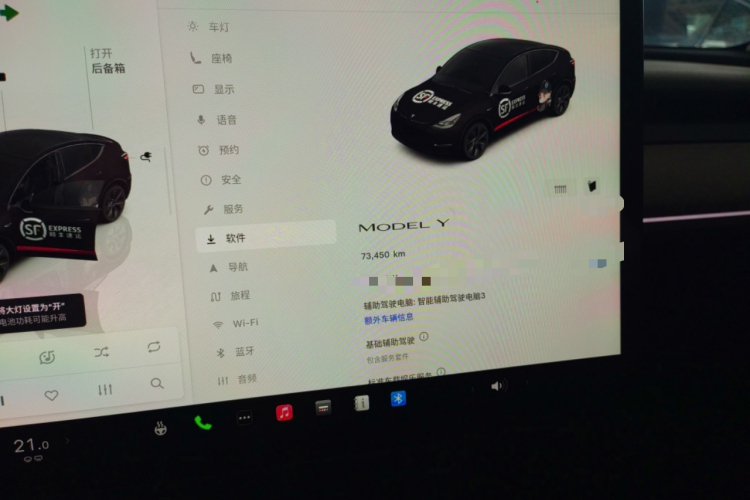Open info icon next to 基础辅助驾驶
750x500 pixels.
click(x=424, y=338)
